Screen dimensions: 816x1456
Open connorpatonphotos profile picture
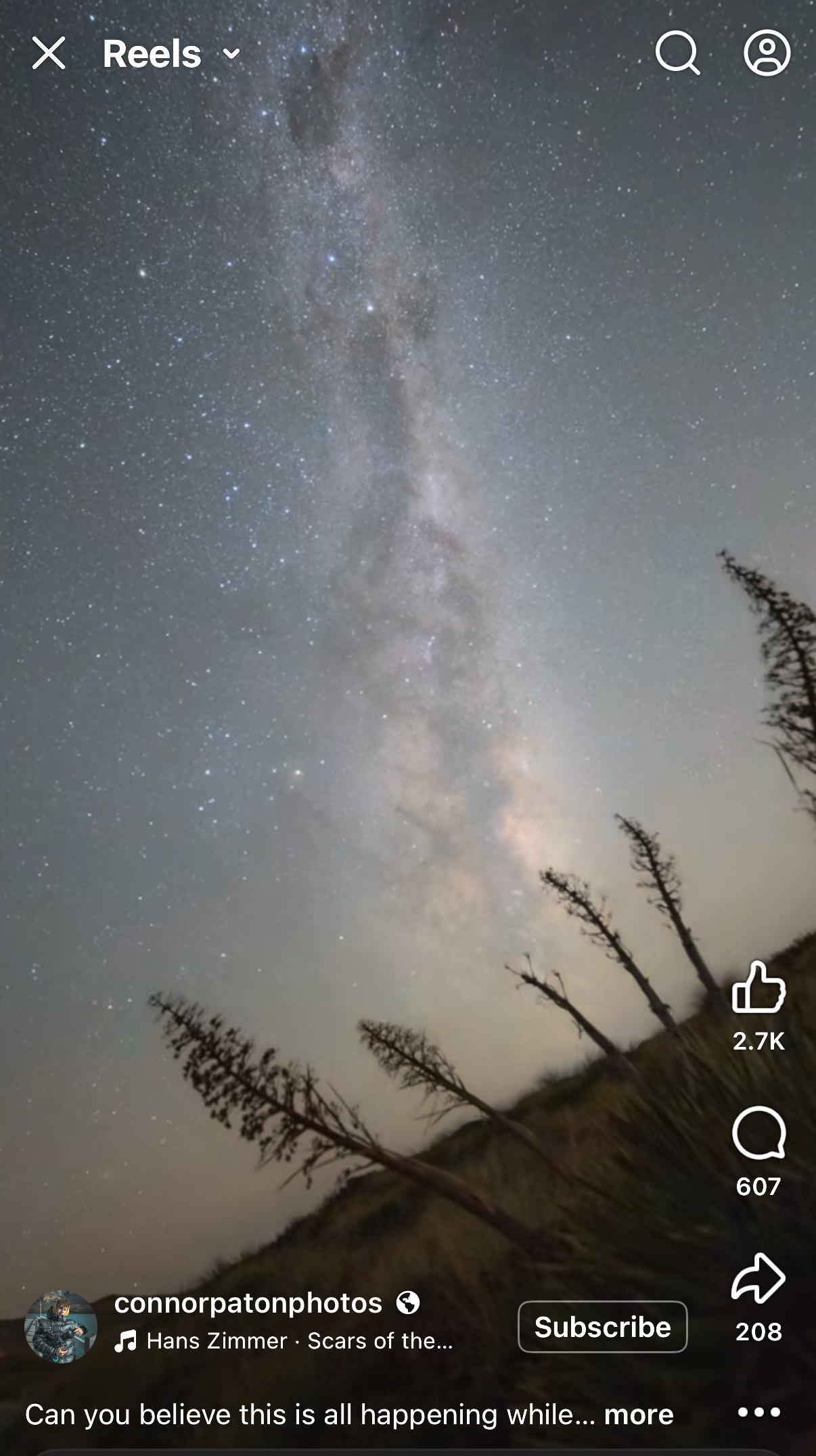point(60,1326)
